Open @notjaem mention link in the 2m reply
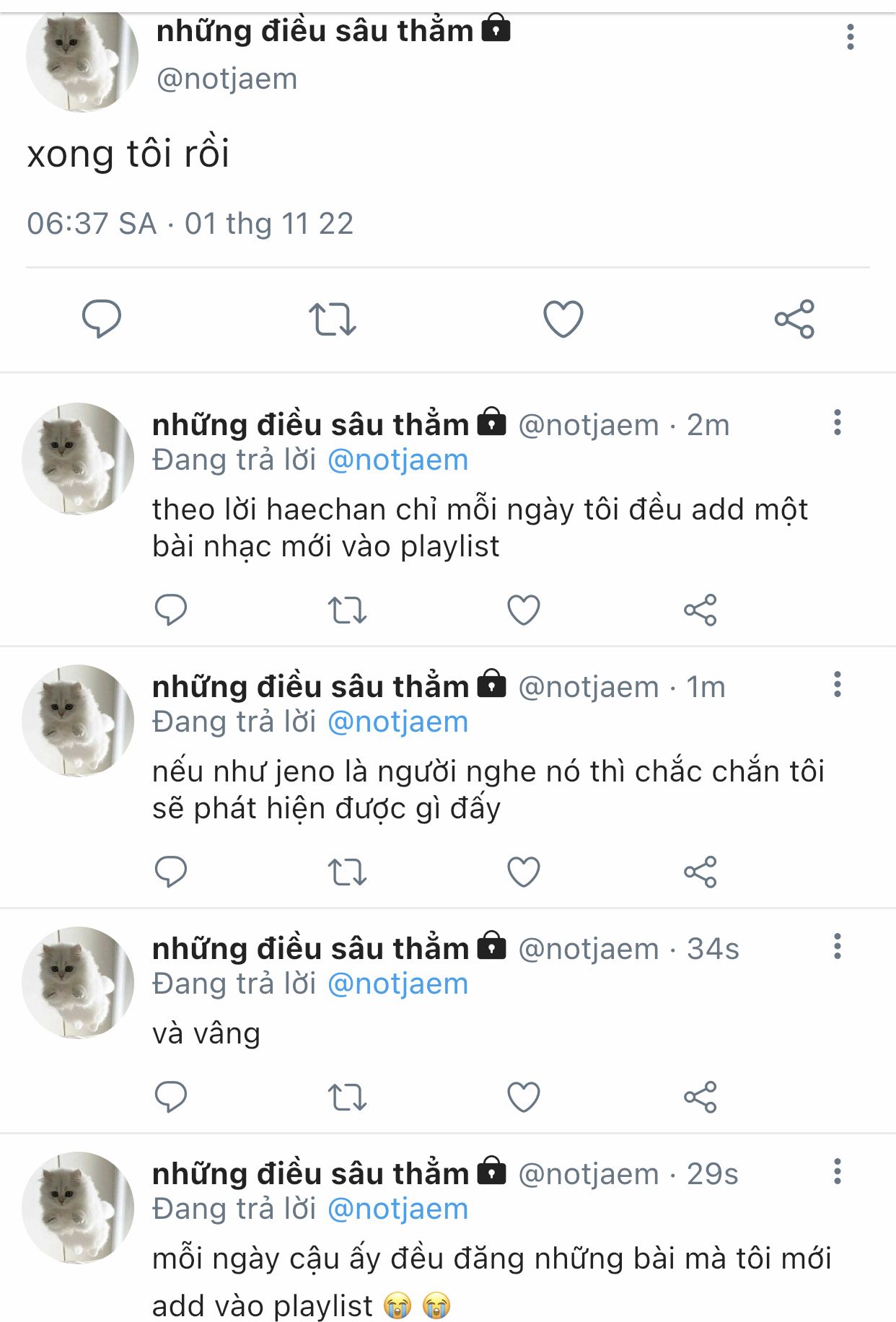This screenshot has width=896, height=1322. pos(398,460)
